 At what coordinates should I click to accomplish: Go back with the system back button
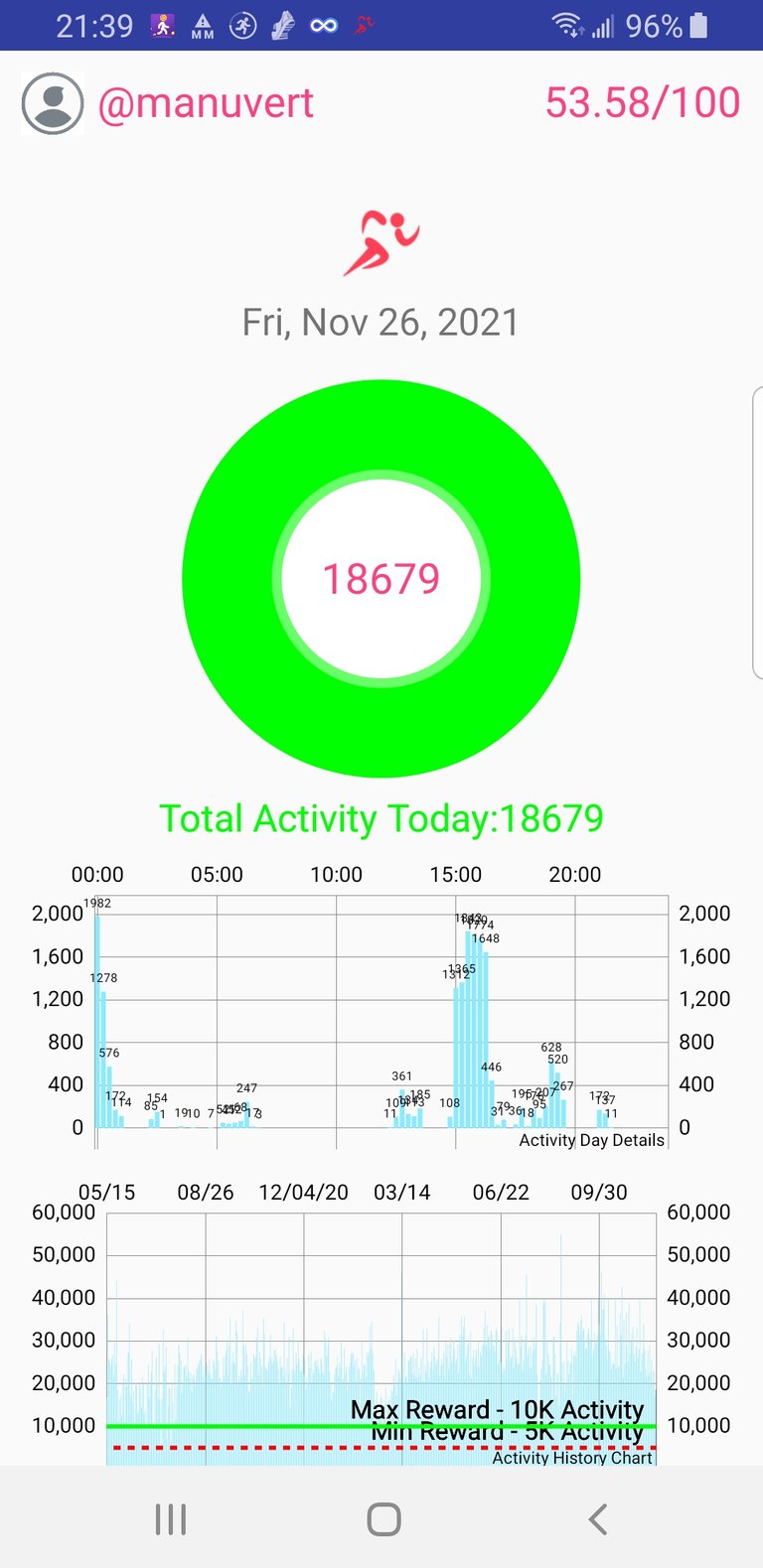click(x=597, y=1518)
